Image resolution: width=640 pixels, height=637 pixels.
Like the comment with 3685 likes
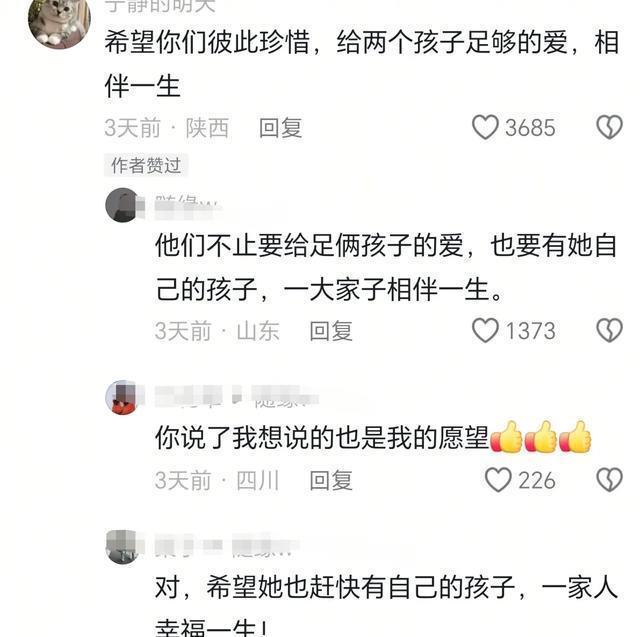tap(485, 127)
